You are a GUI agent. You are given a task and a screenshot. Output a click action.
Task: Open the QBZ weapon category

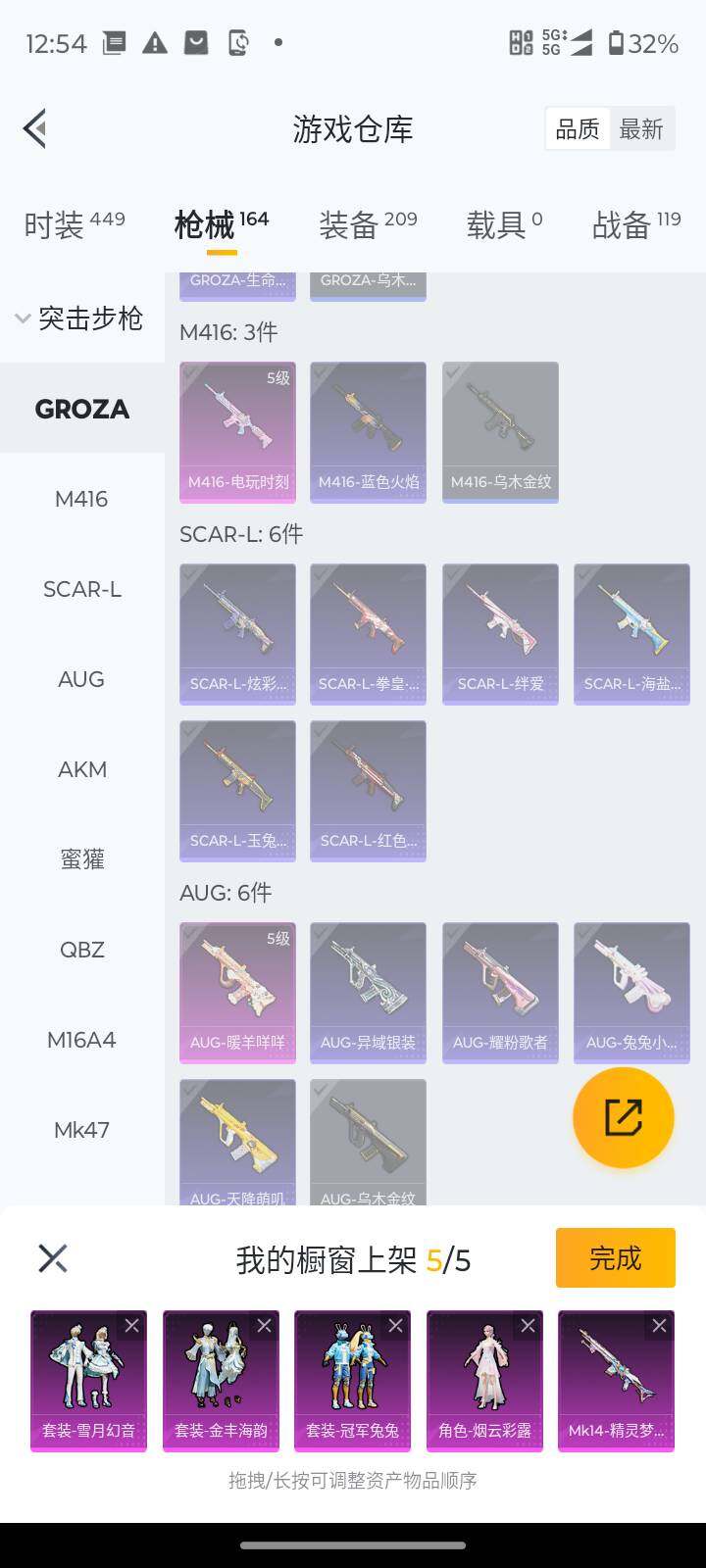(x=81, y=950)
